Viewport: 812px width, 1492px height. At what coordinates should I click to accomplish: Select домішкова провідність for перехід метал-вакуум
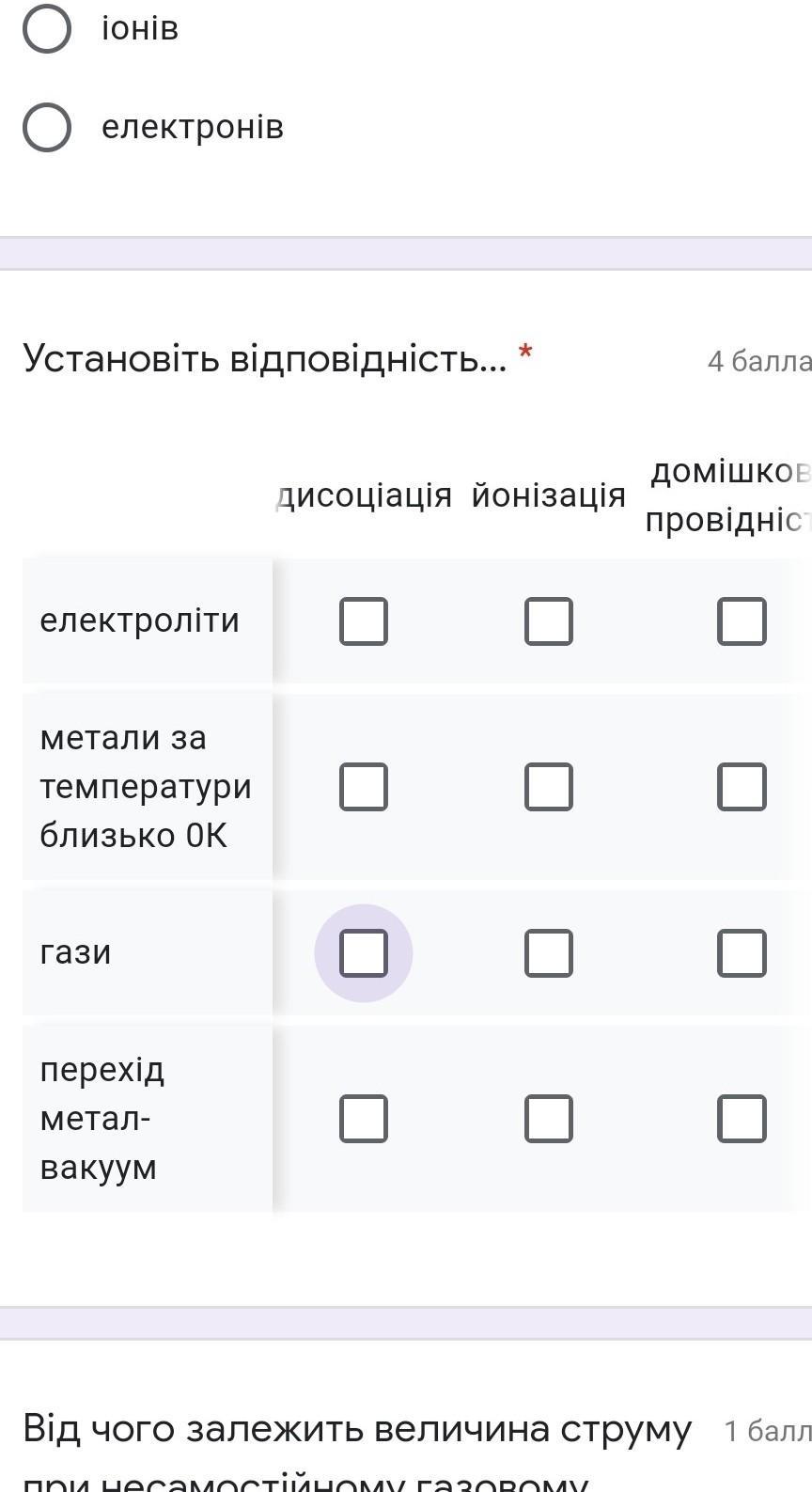coord(742,1119)
